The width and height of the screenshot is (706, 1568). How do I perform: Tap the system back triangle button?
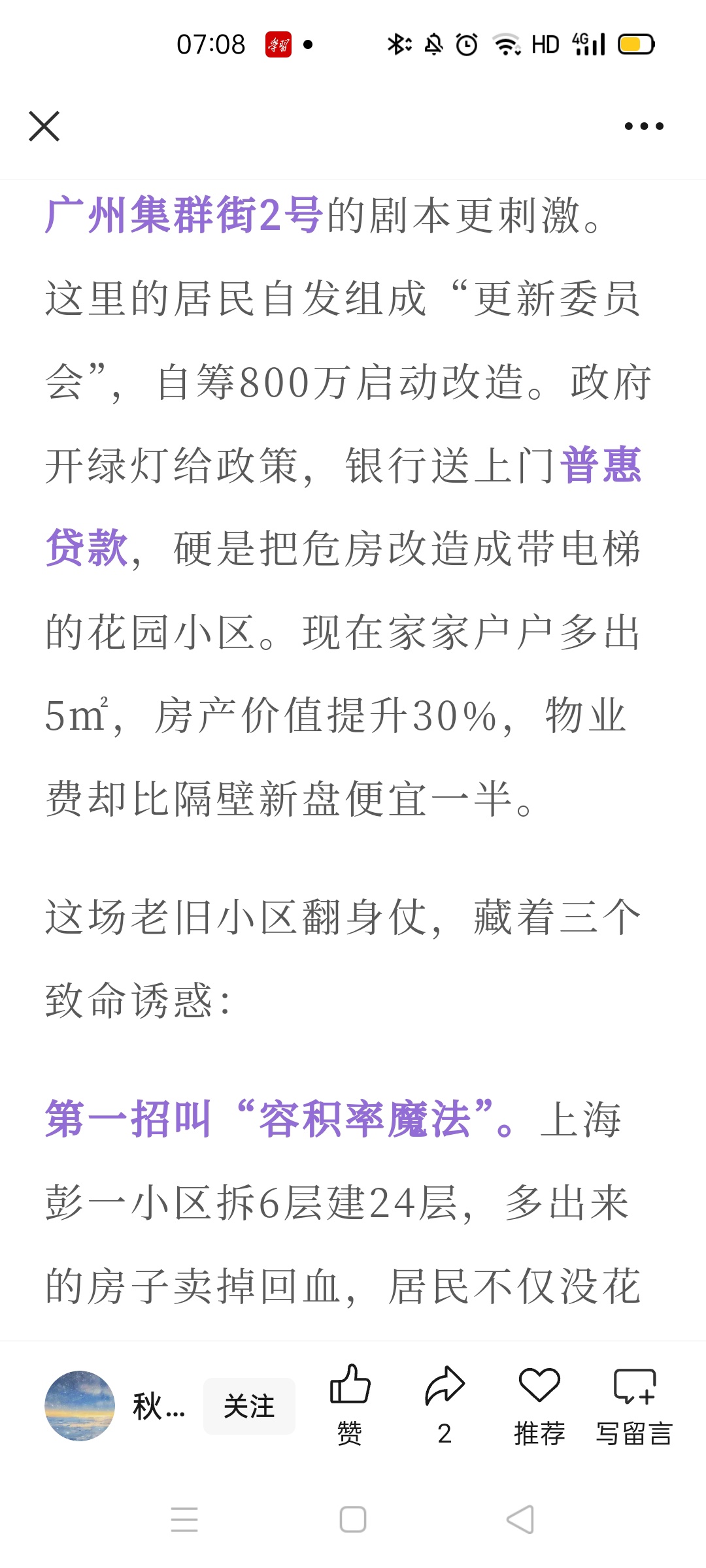(x=521, y=1519)
